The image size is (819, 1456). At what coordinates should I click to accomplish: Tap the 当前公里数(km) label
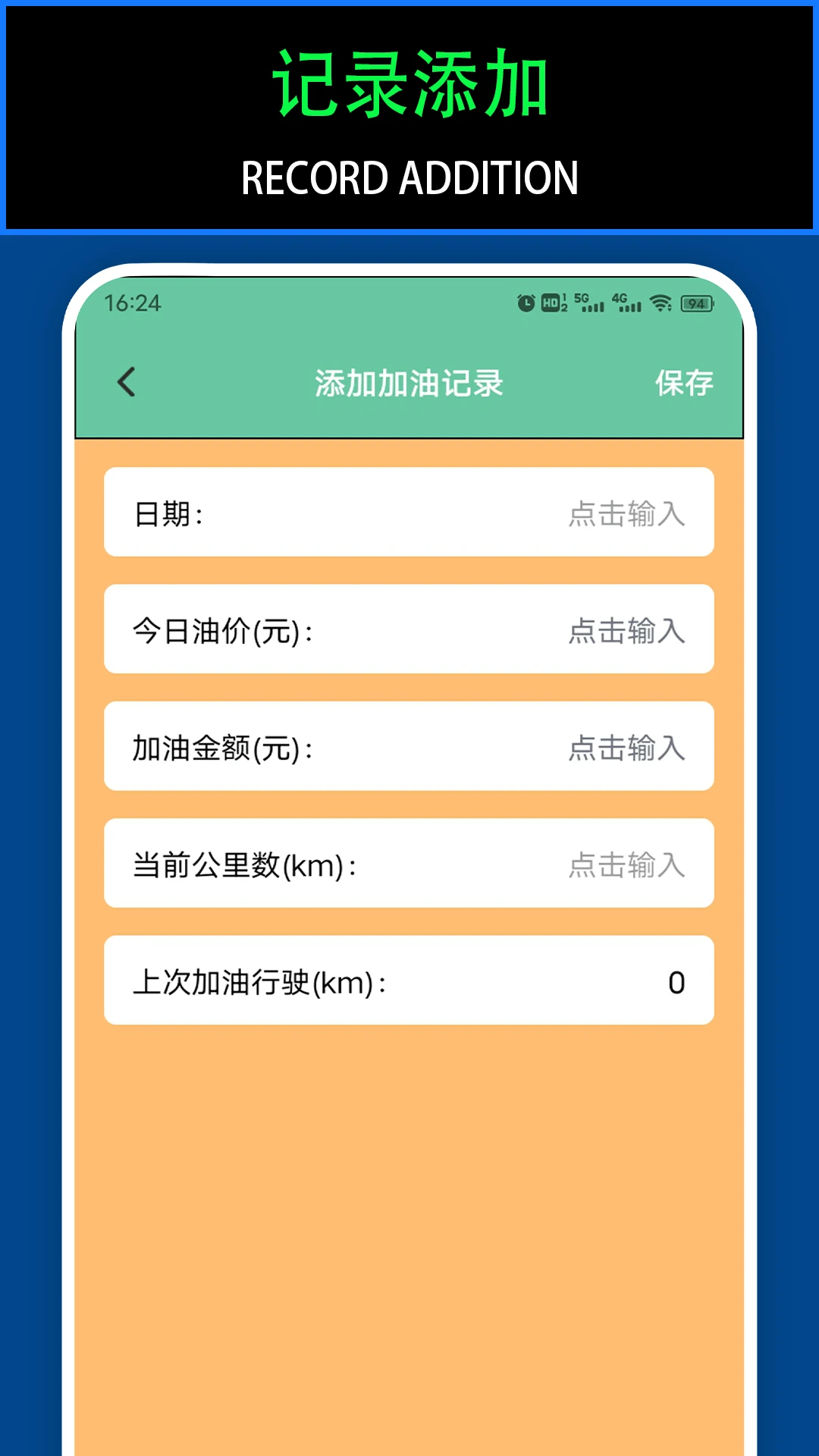(244, 865)
